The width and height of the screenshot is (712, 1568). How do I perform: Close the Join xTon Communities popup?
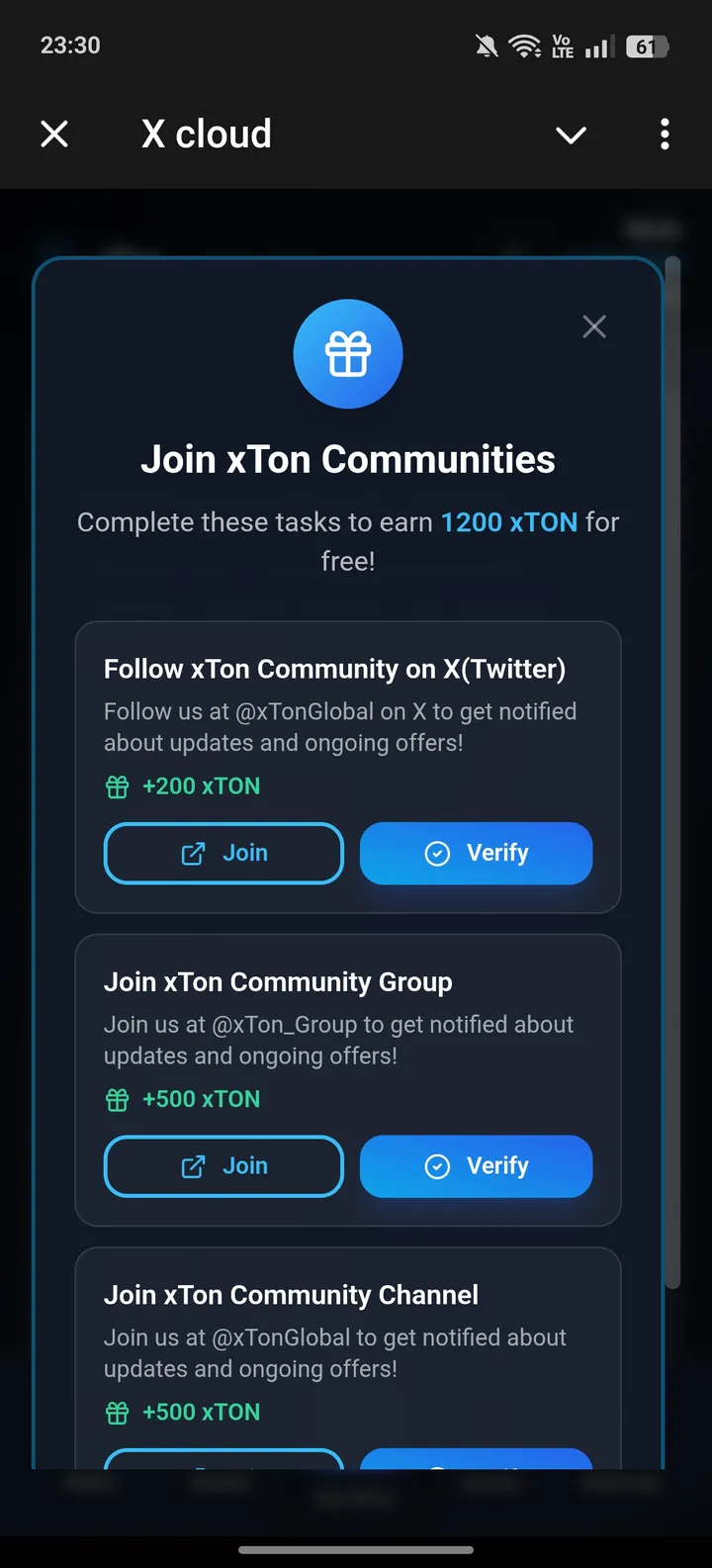coord(593,326)
